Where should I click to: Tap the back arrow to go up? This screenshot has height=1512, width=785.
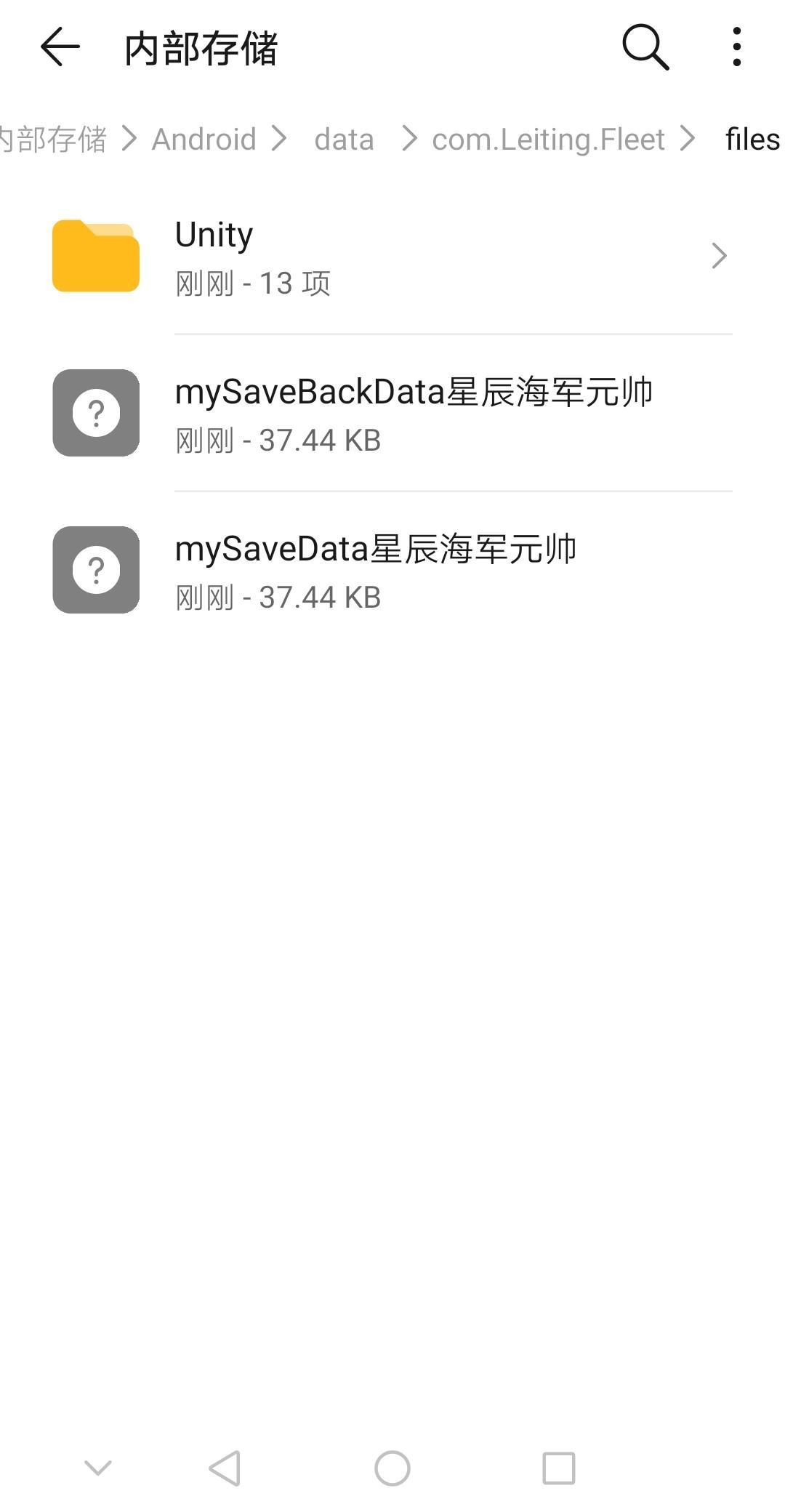(57, 47)
